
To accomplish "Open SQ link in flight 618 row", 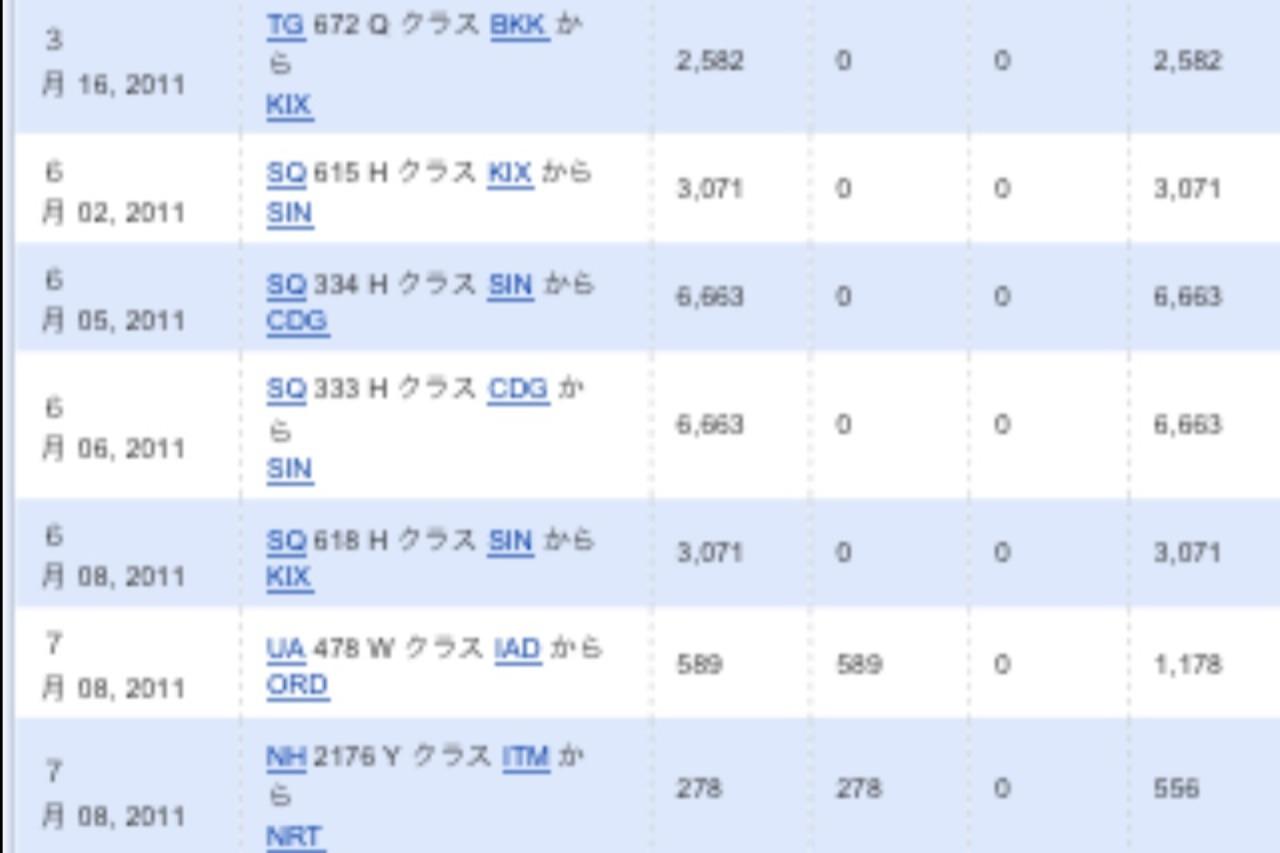I will click(x=285, y=541).
